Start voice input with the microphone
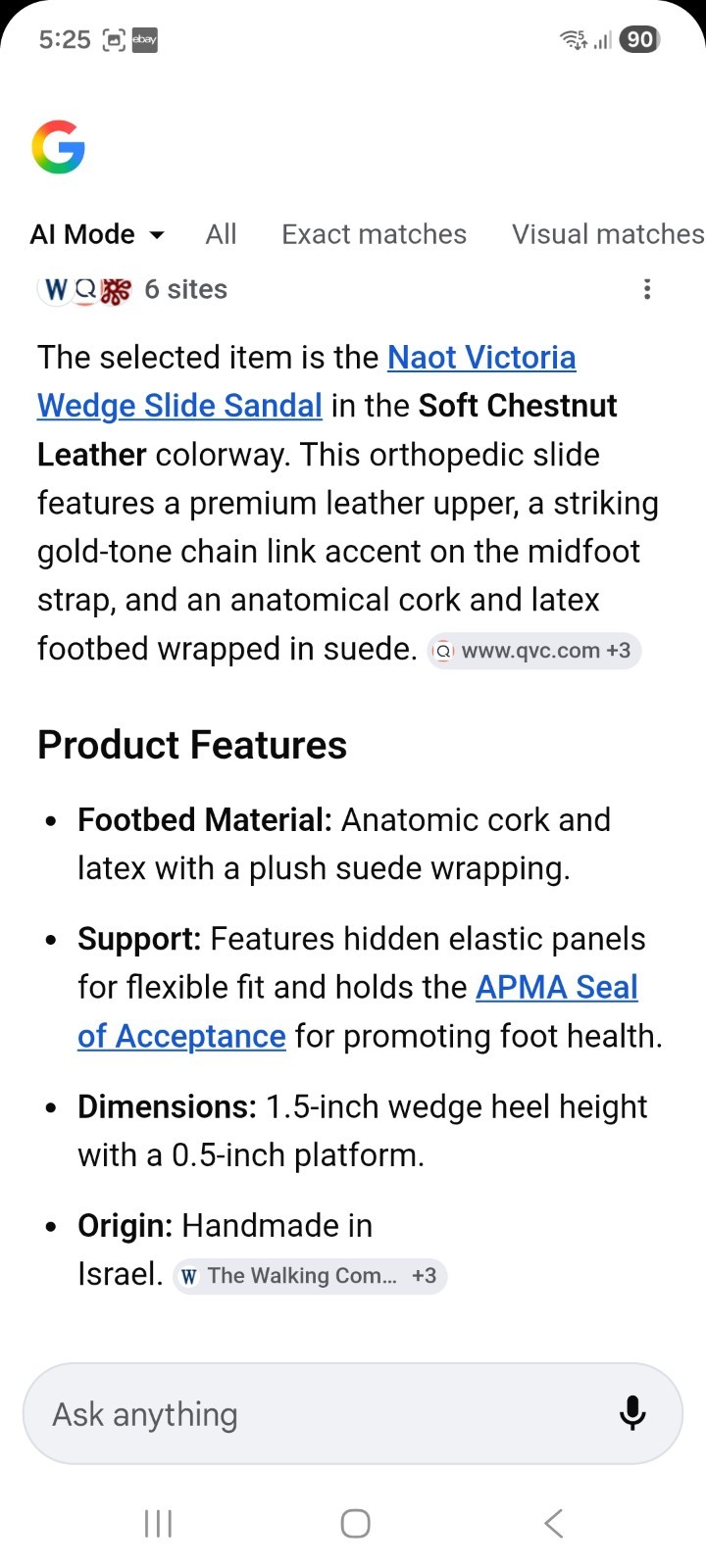Viewport: 706px width, 1568px height. [x=633, y=1414]
